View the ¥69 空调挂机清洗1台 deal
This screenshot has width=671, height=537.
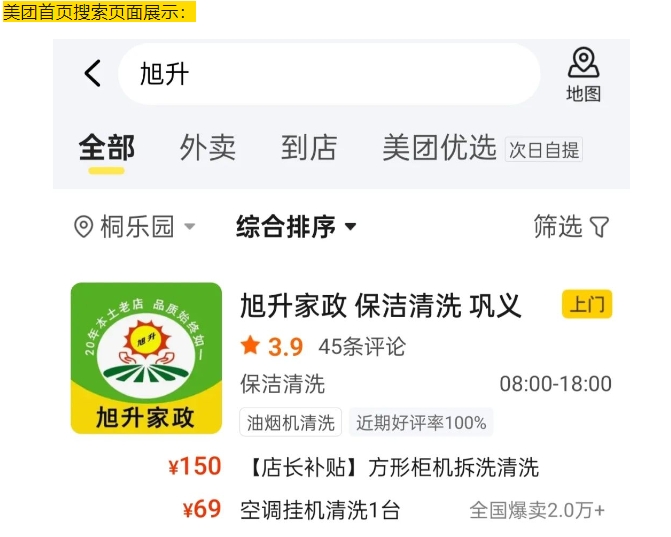pyautogui.click(x=320, y=510)
